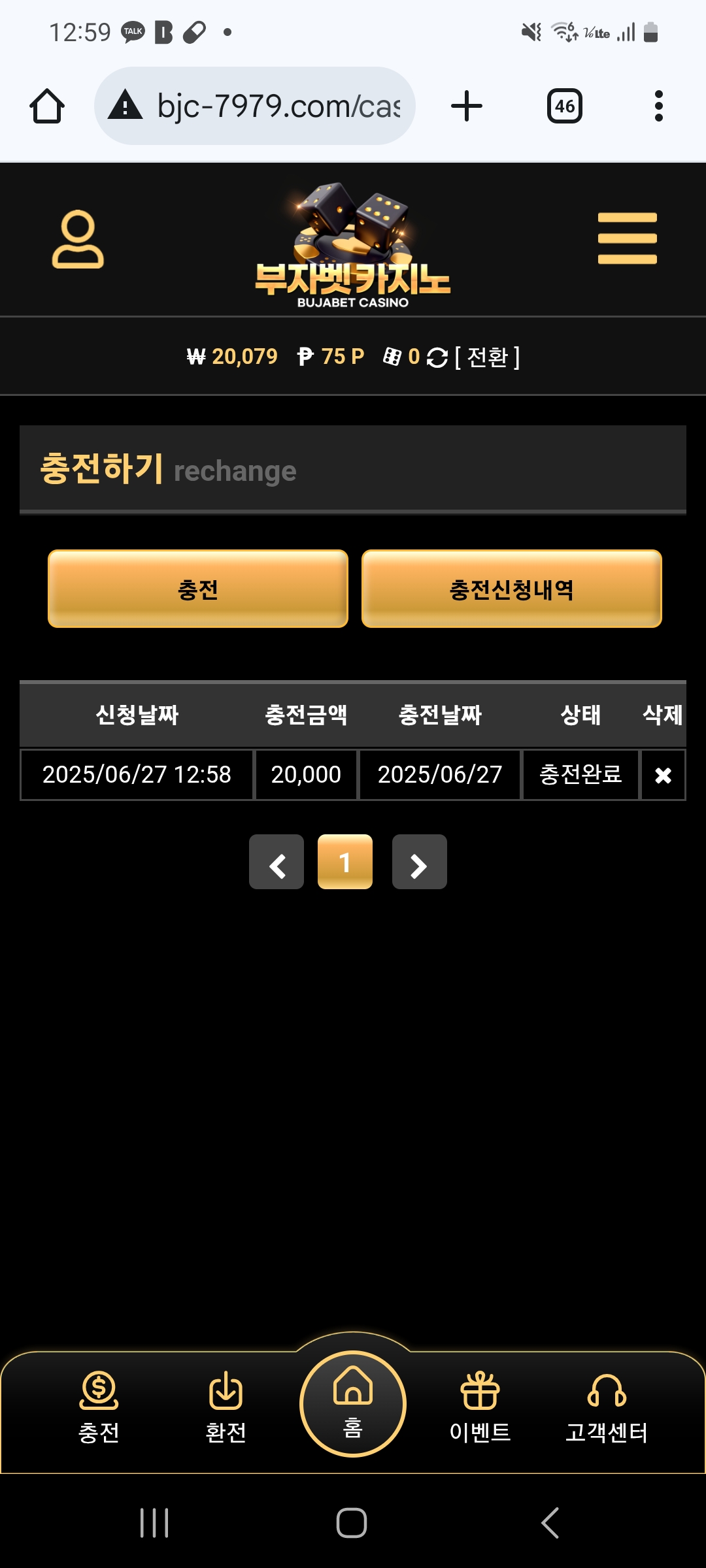The height and width of the screenshot is (1568, 706).
Task: Tap the 전환 conversion link
Action: (487, 357)
